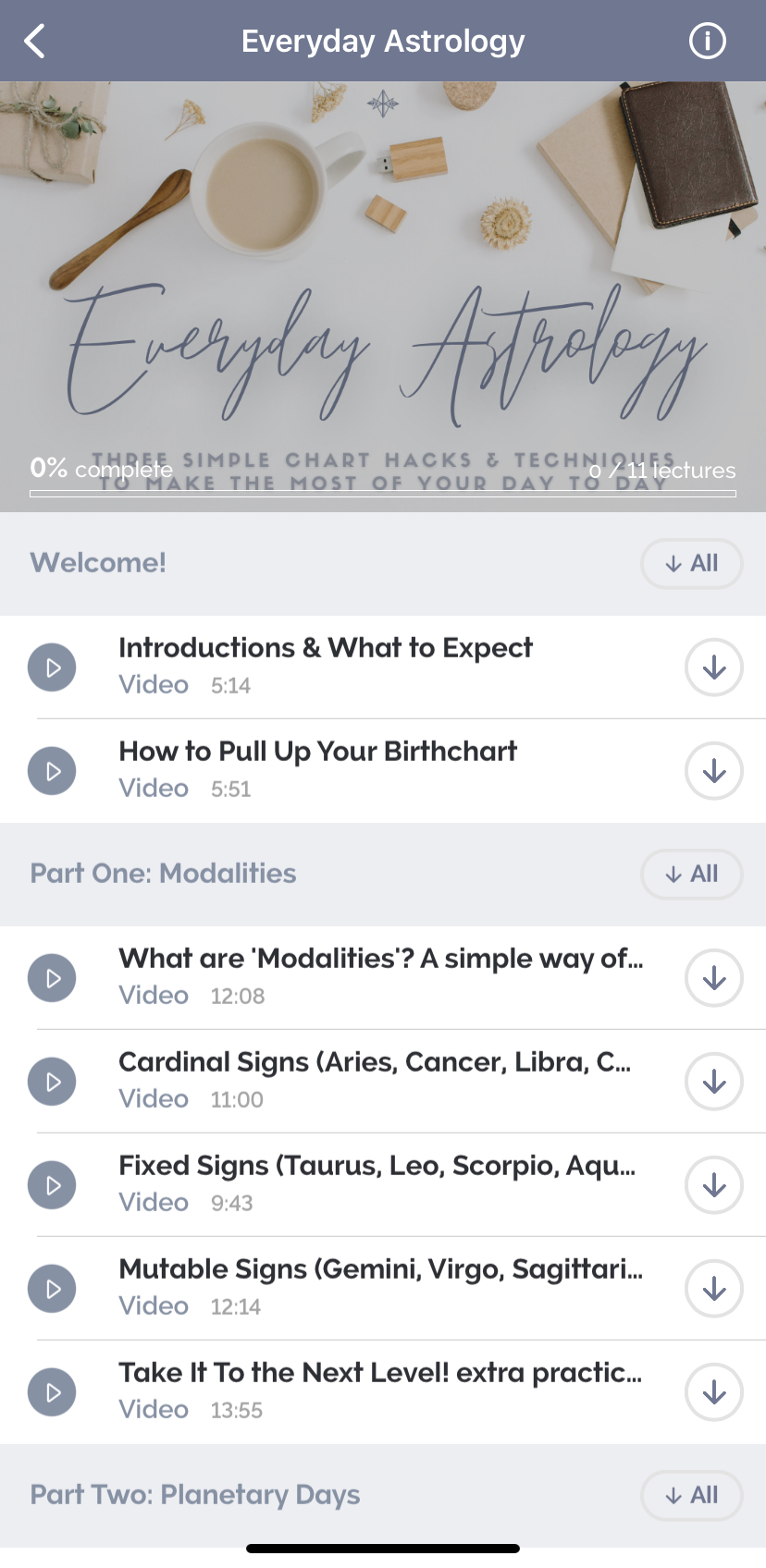Open Take It To the Next Level! lecture
The height and width of the screenshot is (1568, 766).
(383, 1391)
